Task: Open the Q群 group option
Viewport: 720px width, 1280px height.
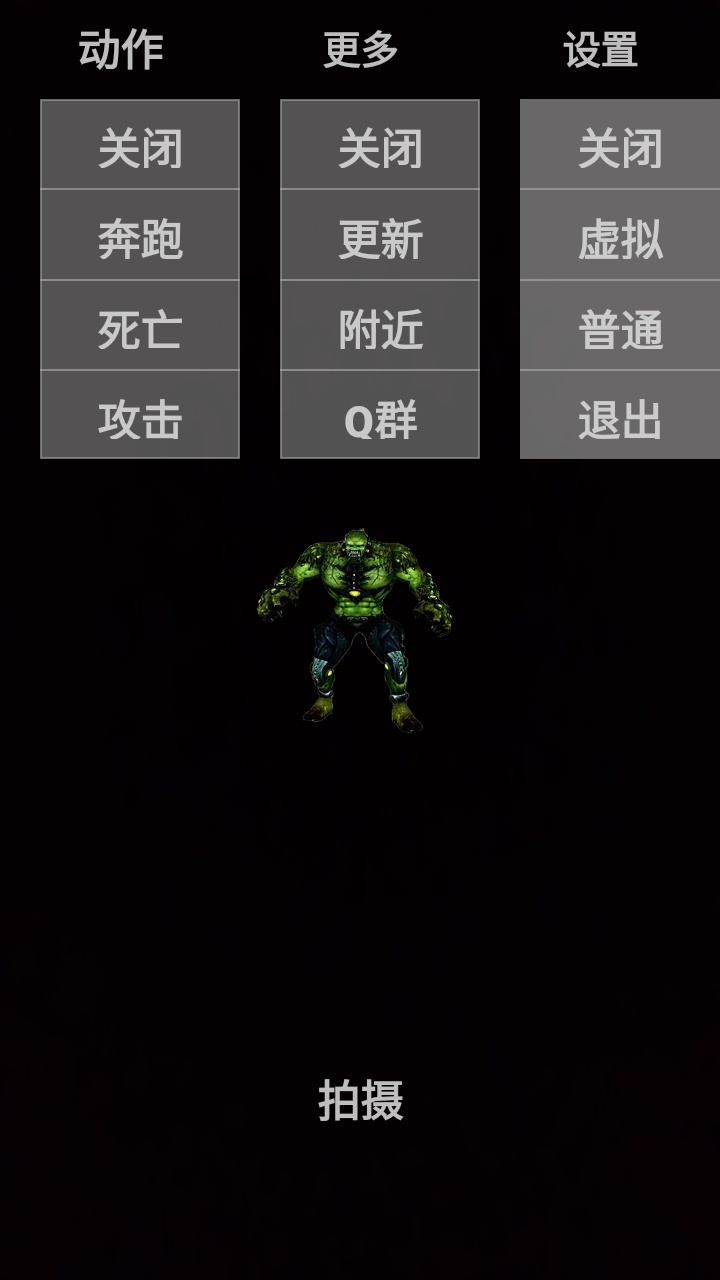Action: click(380, 416)
